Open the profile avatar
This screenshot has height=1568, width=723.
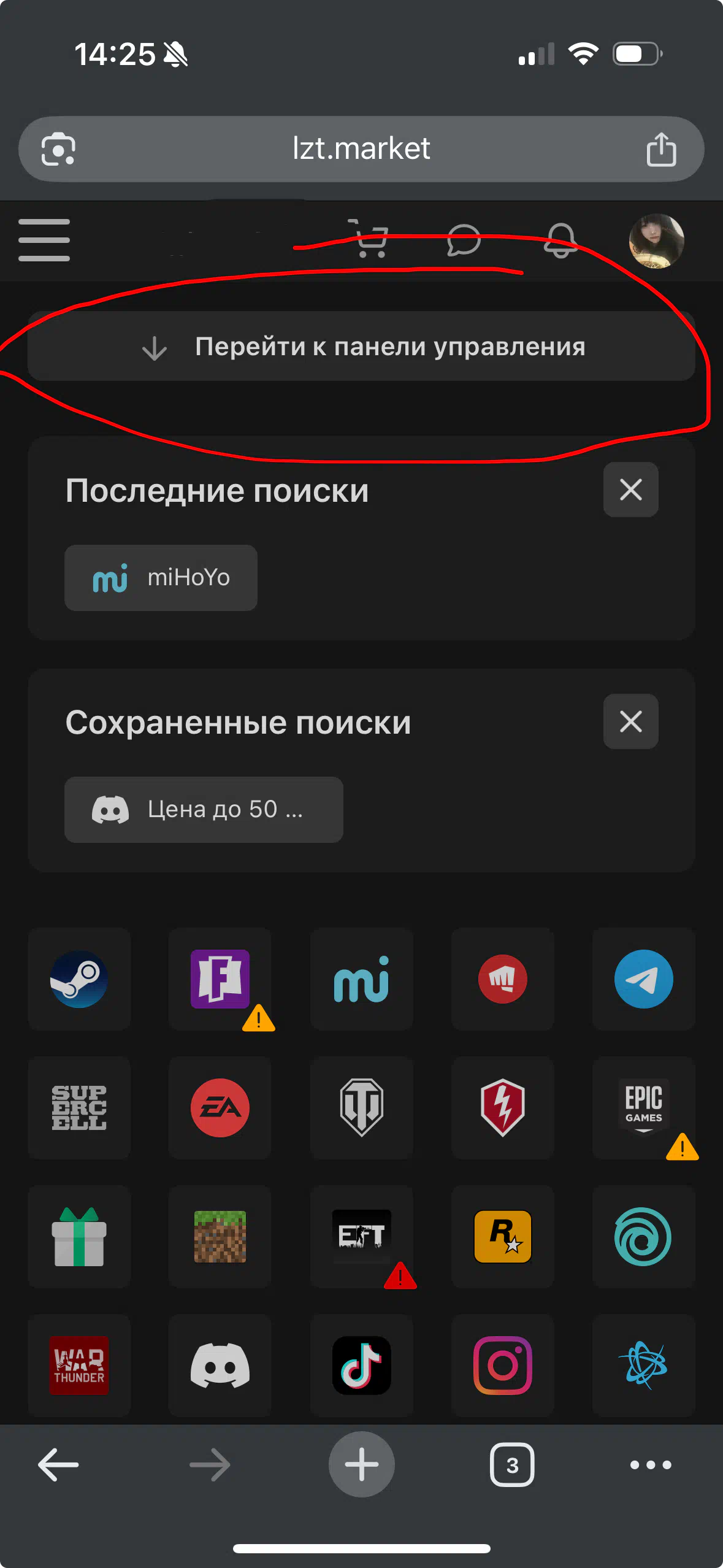pyautogui.click(x=656, y=240)
